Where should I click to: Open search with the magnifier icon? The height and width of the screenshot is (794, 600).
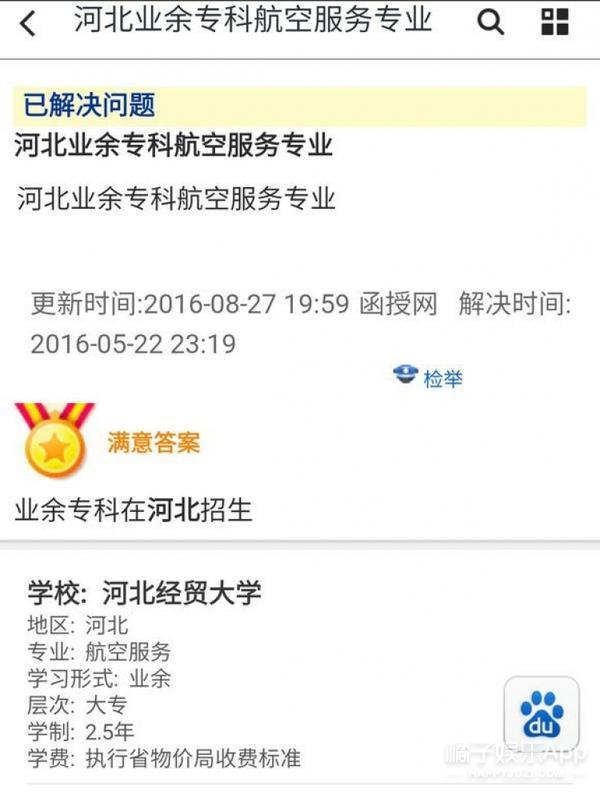(x=490, y=22)
